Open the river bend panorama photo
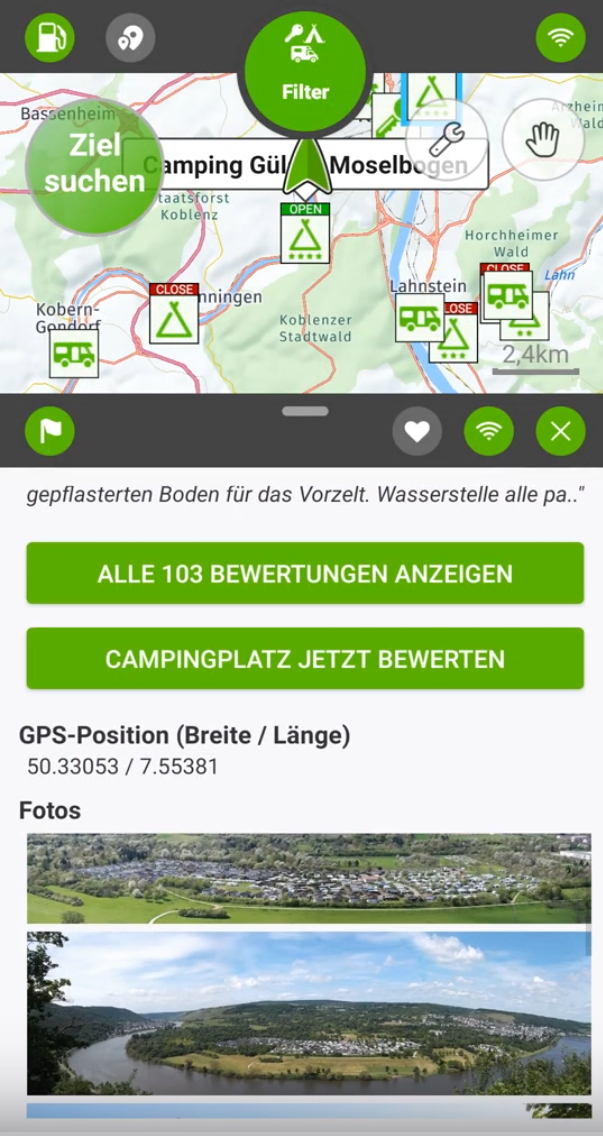The width and height of the screenshot is (603, 1136). (308, 1012)
